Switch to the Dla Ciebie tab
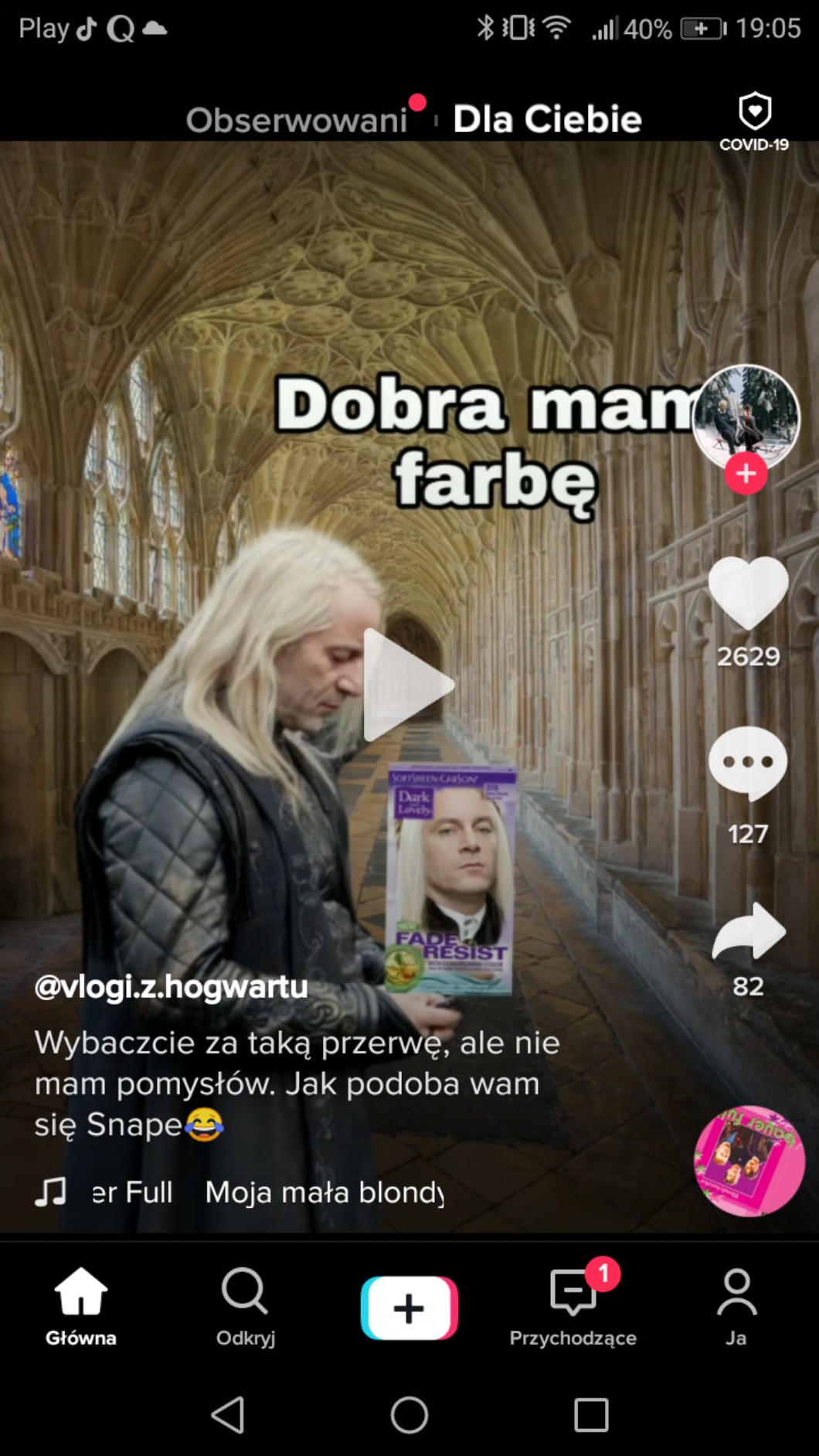 (x=547, y=120)
